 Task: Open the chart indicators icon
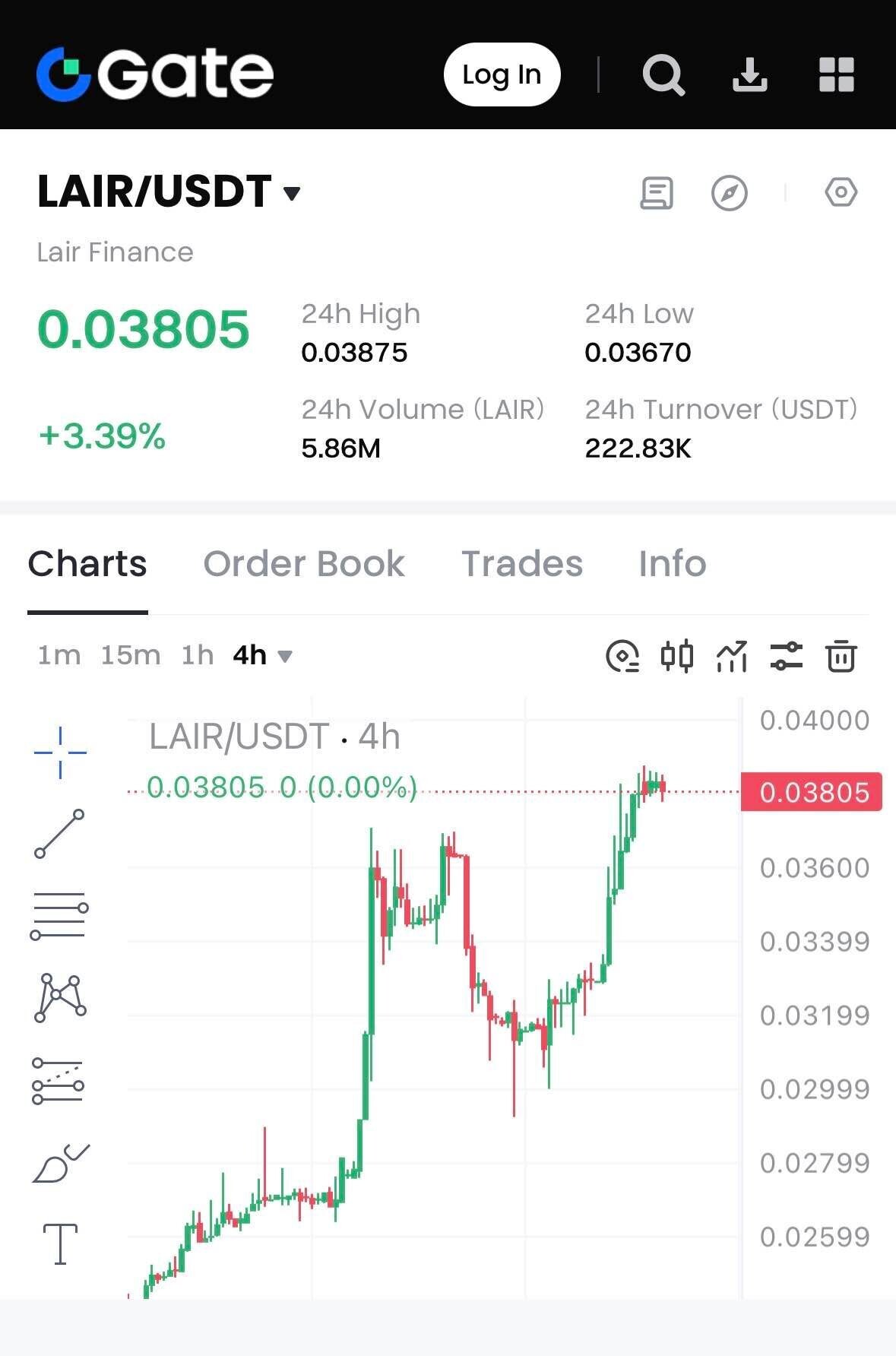(x=731, y=656)
